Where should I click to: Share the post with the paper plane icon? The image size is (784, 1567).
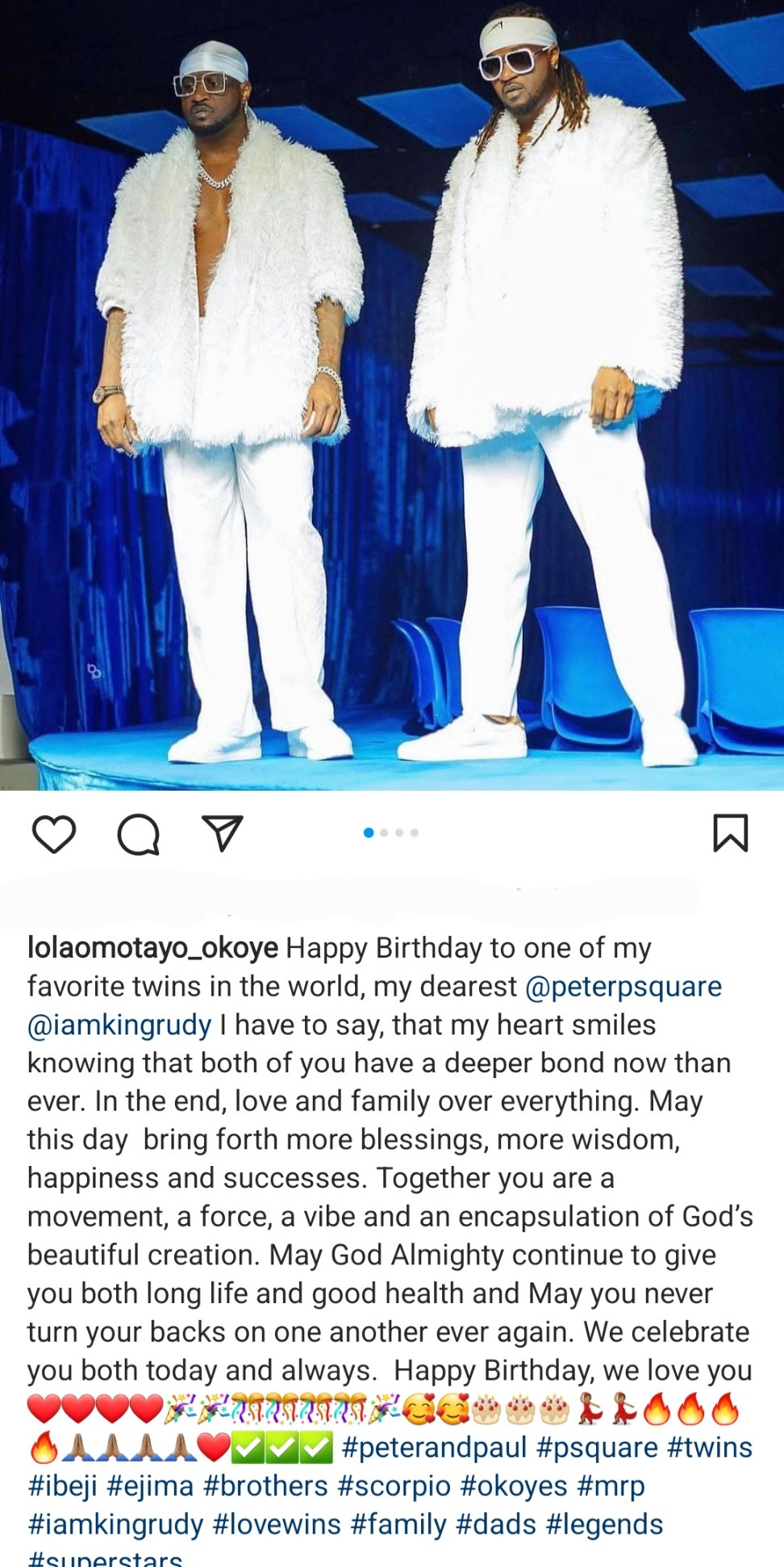[223, 834]
